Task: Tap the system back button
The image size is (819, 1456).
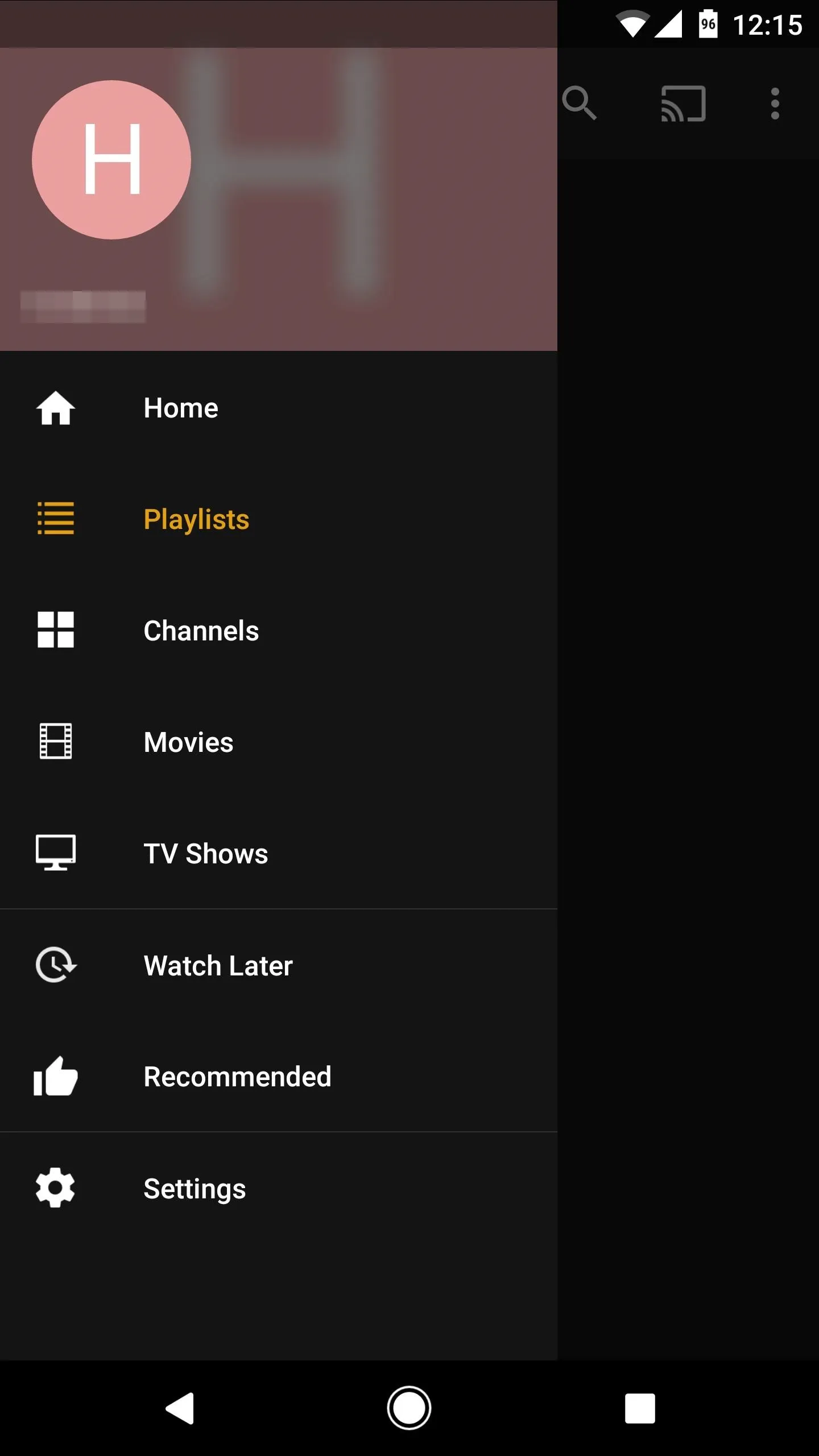Action: click(180, 1408)
